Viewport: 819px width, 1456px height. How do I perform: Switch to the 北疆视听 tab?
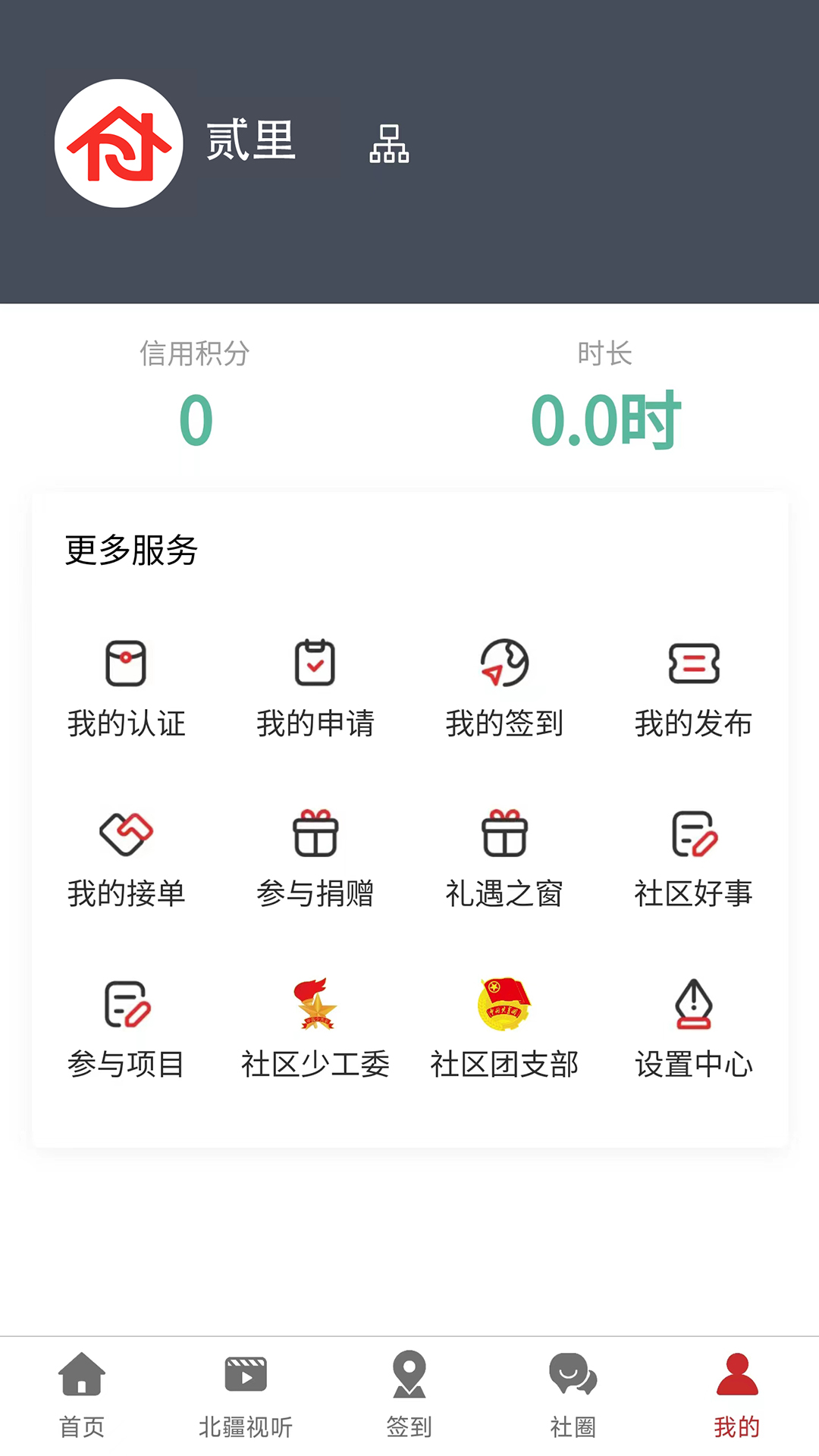pyautogui.click(x=246, y=1399)
